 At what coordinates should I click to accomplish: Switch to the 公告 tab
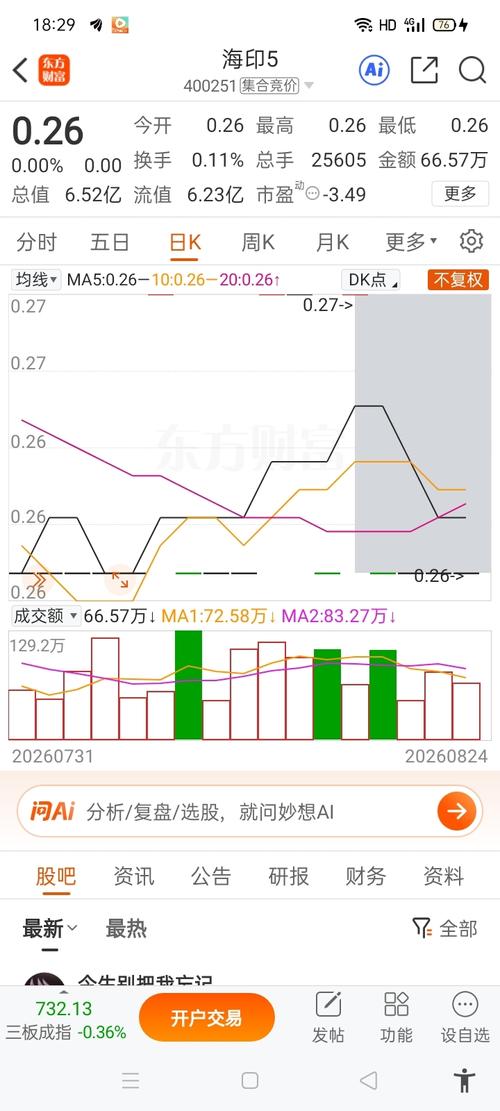click(211, 876)
